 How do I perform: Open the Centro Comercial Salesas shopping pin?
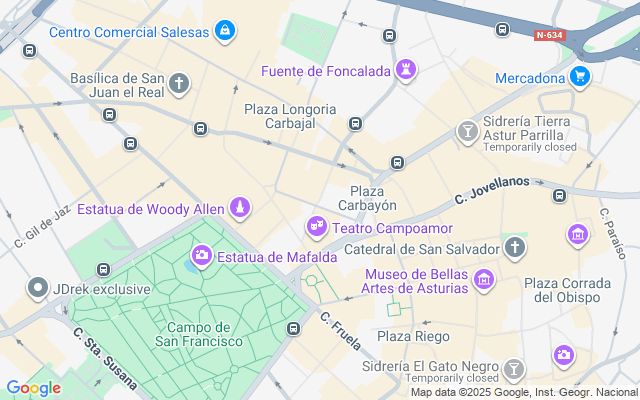click(226, 32)
